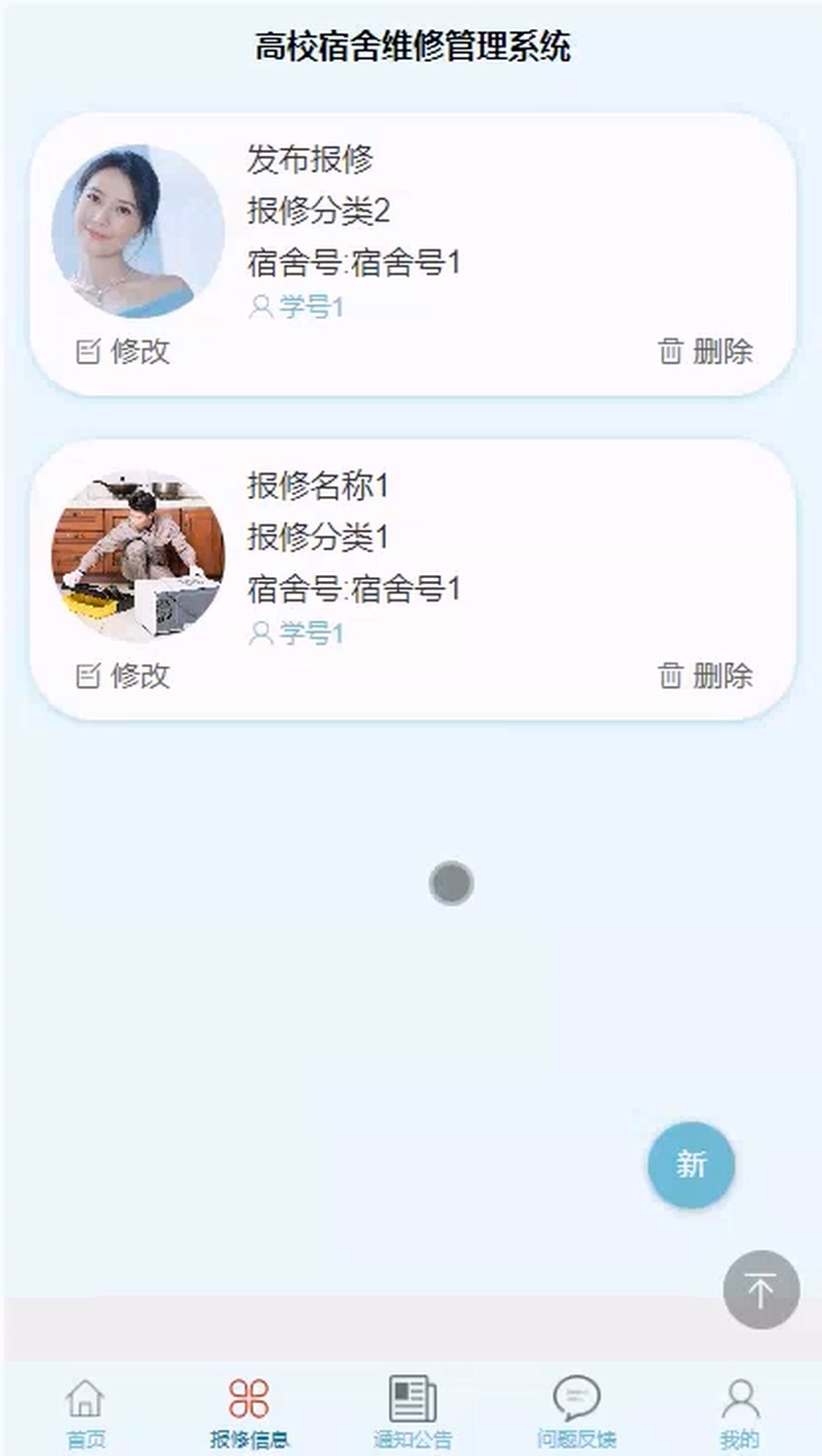Switch to the 首页 tab
Viewport: 822px width, 1456px height.
[x=85, y=1412]
